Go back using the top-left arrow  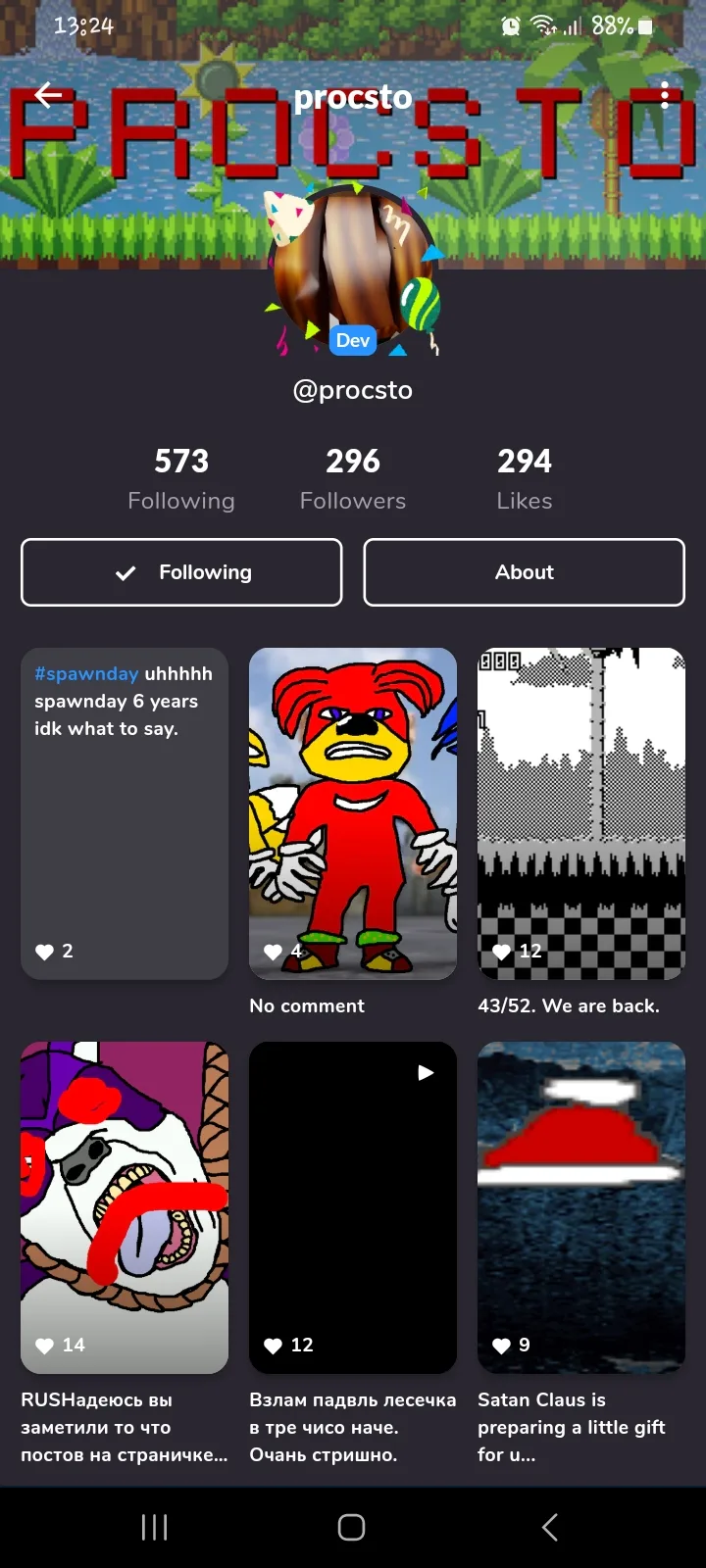click(x=48, y=95)
